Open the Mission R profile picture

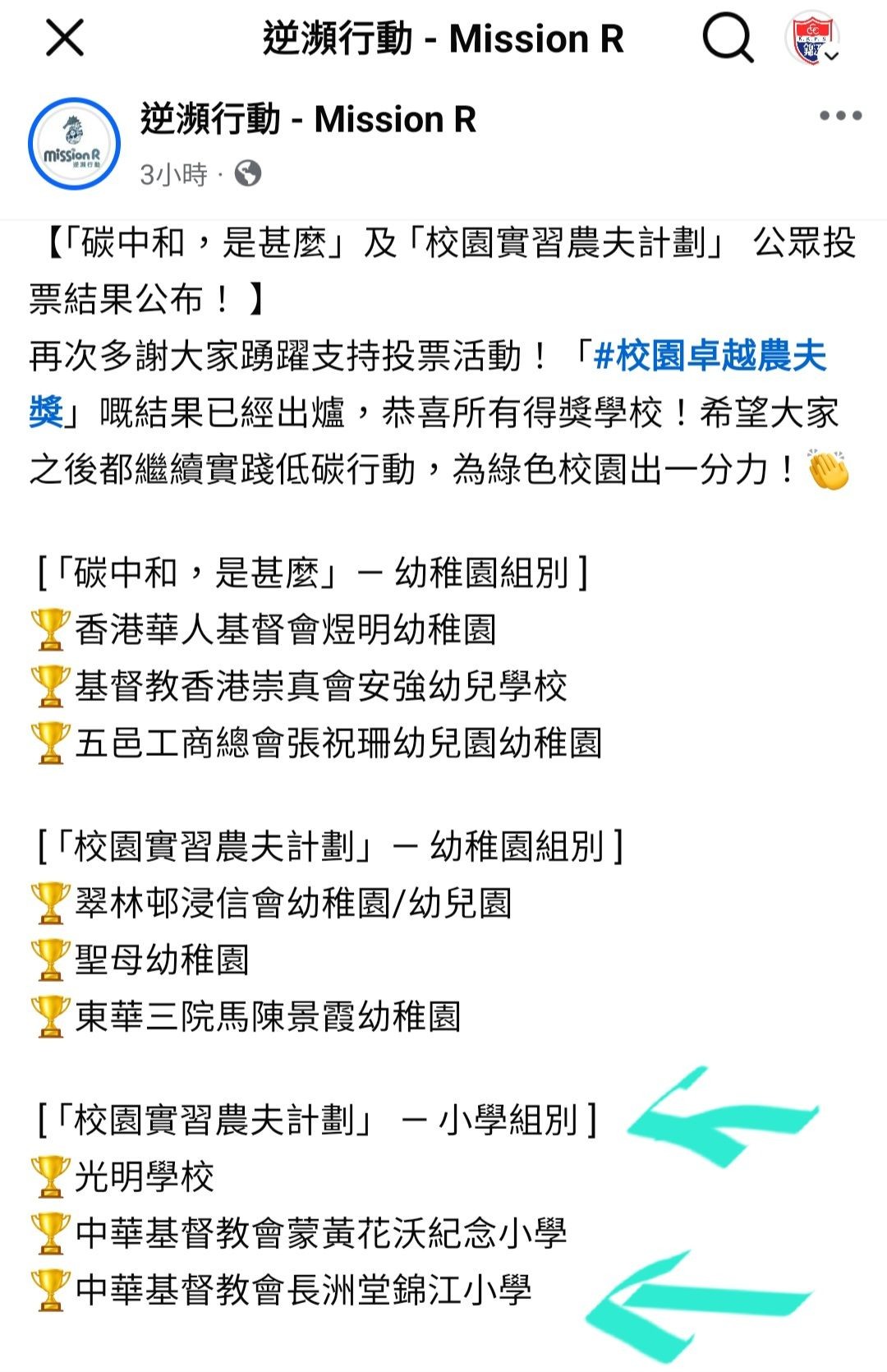(74, 144)
